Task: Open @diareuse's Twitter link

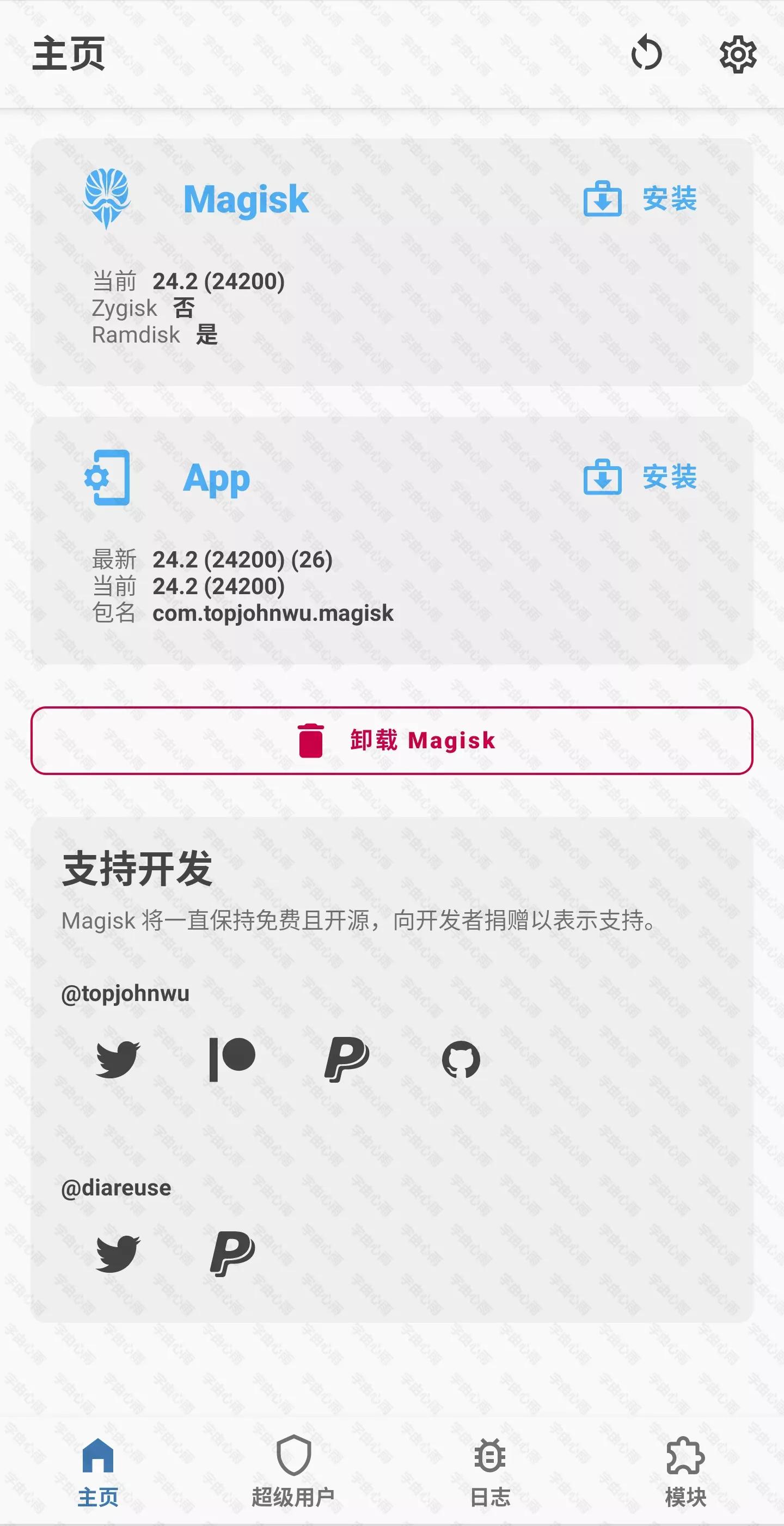Action: tap(118, 1254)
